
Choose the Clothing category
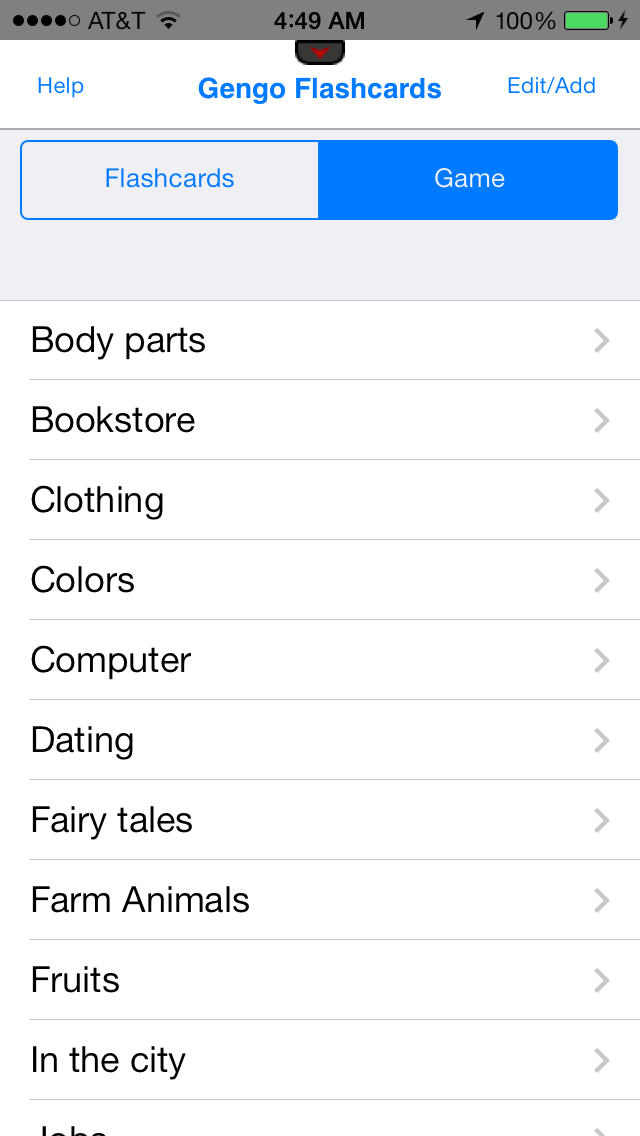tap(320, 500)
